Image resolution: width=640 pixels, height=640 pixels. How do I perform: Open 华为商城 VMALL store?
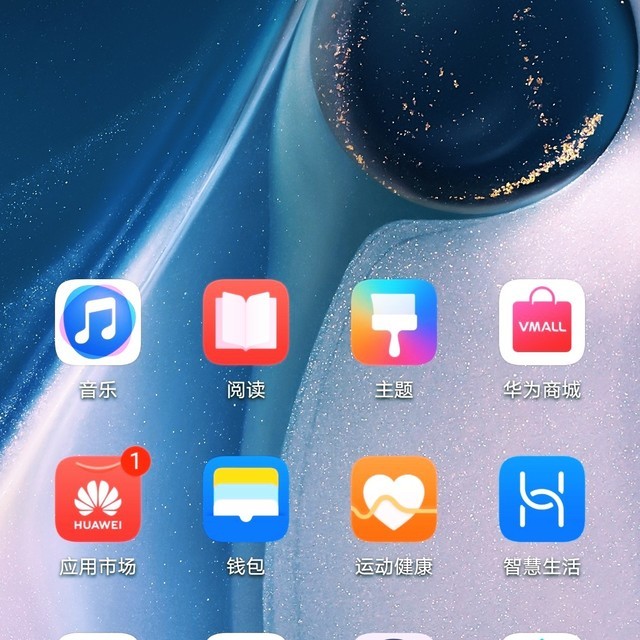tap(542, 322)
